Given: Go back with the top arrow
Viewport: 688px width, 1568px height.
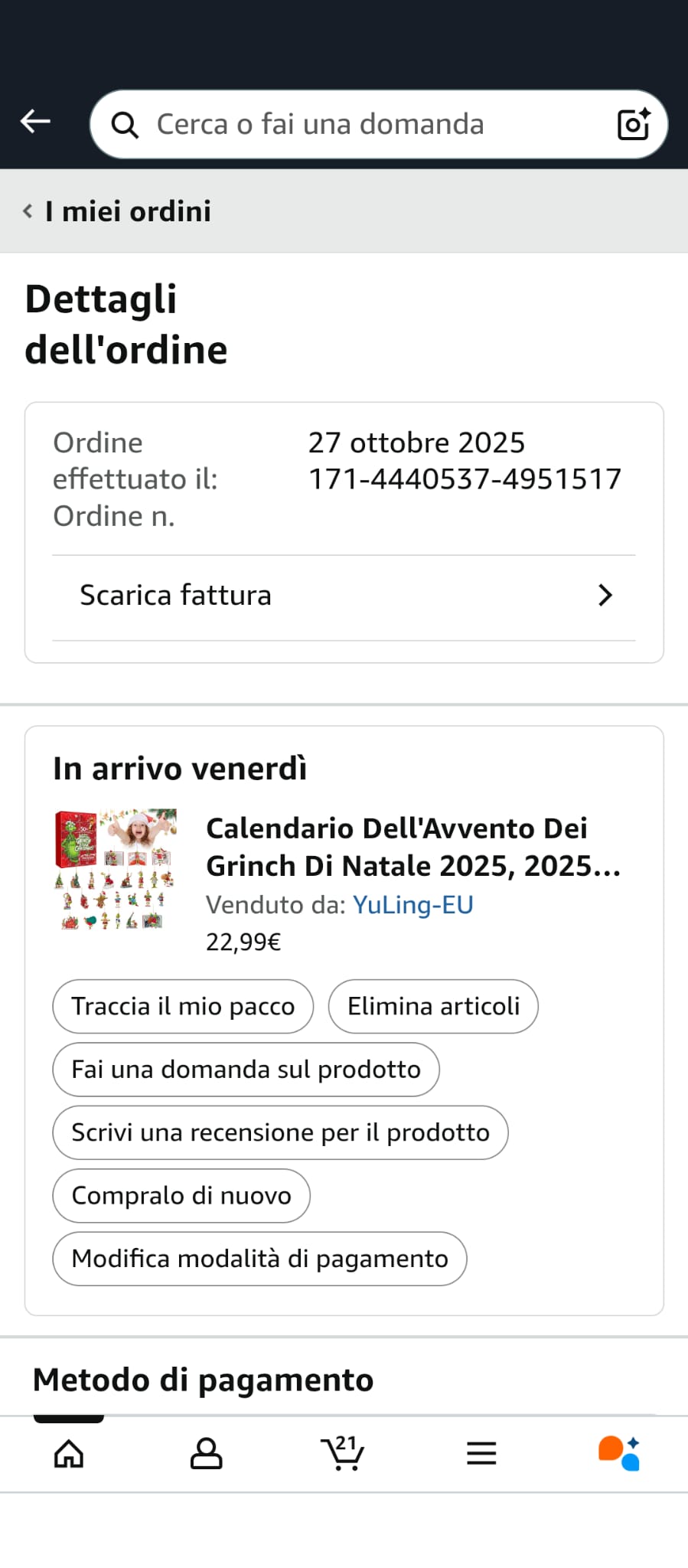Looking at the screenshot, I should point(35,122).
